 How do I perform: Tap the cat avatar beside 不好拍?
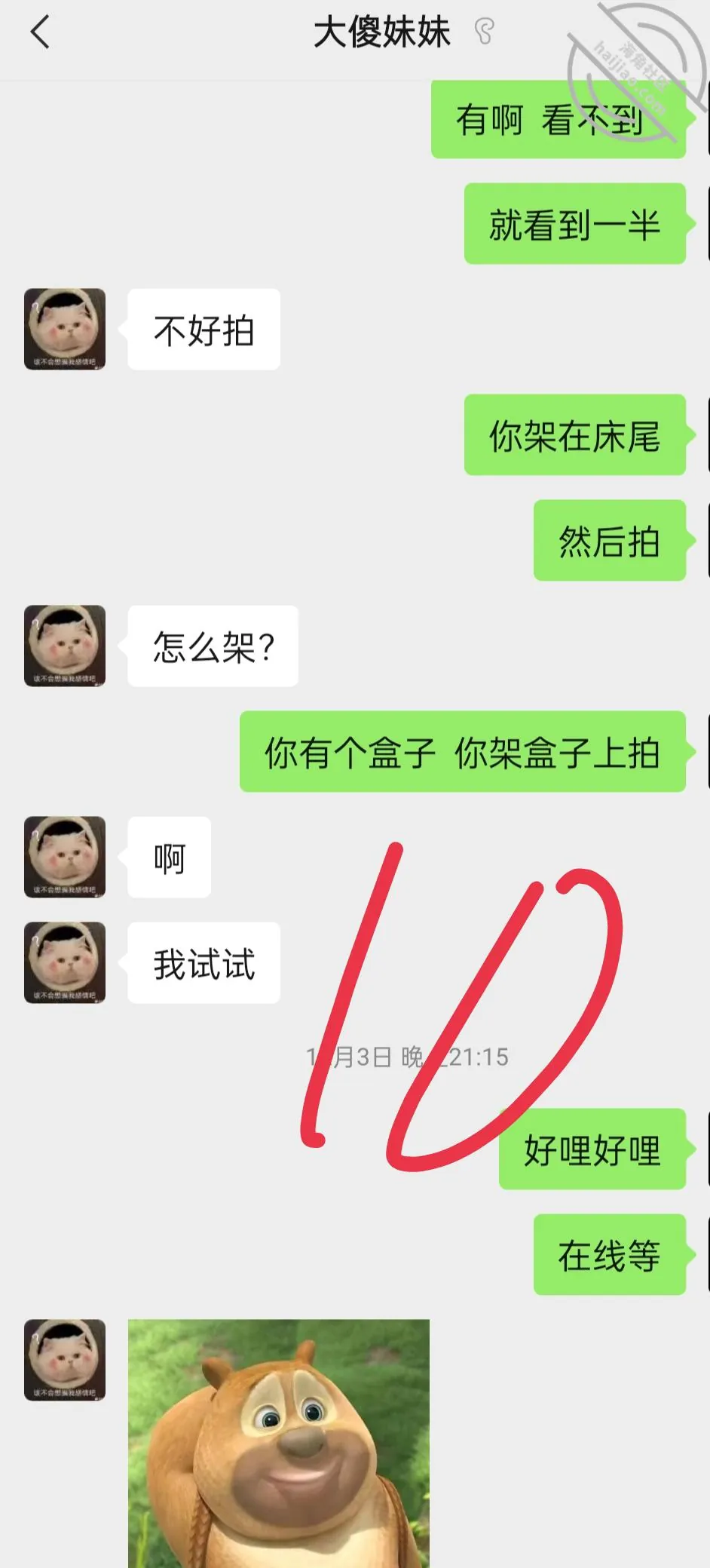(65, 329)
